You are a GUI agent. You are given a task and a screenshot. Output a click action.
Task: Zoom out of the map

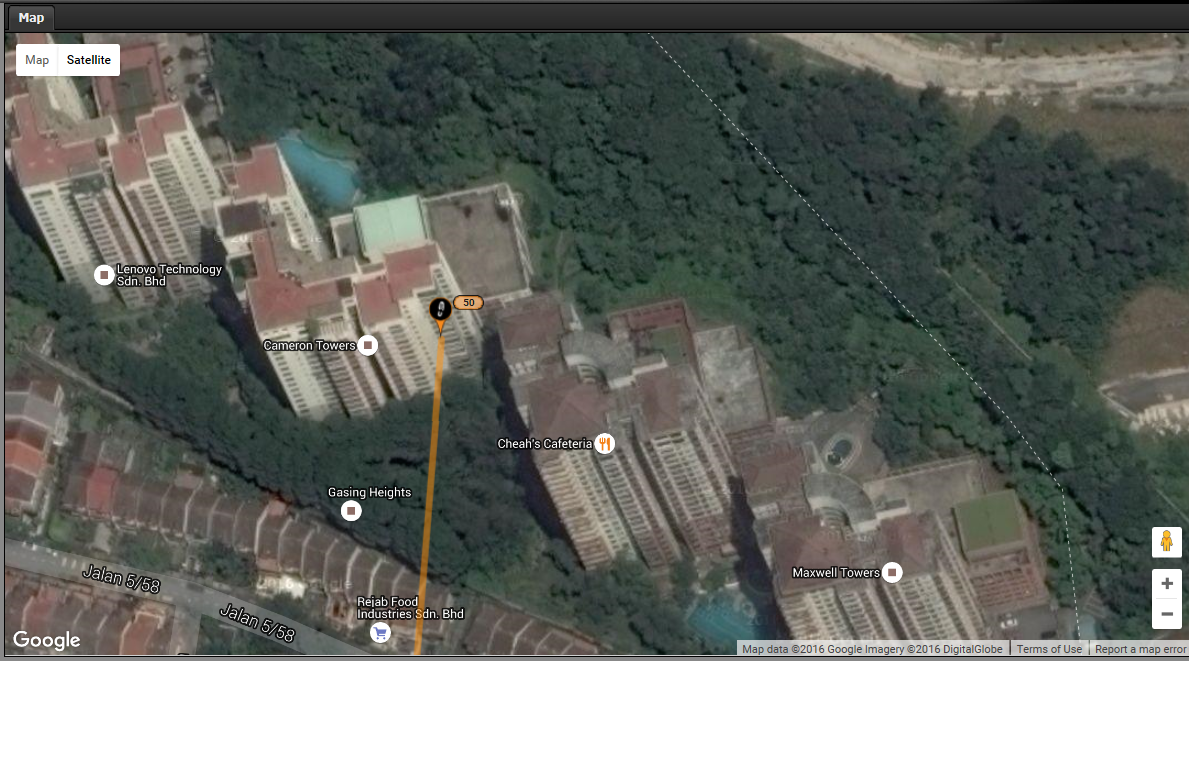coord(1167,613)
